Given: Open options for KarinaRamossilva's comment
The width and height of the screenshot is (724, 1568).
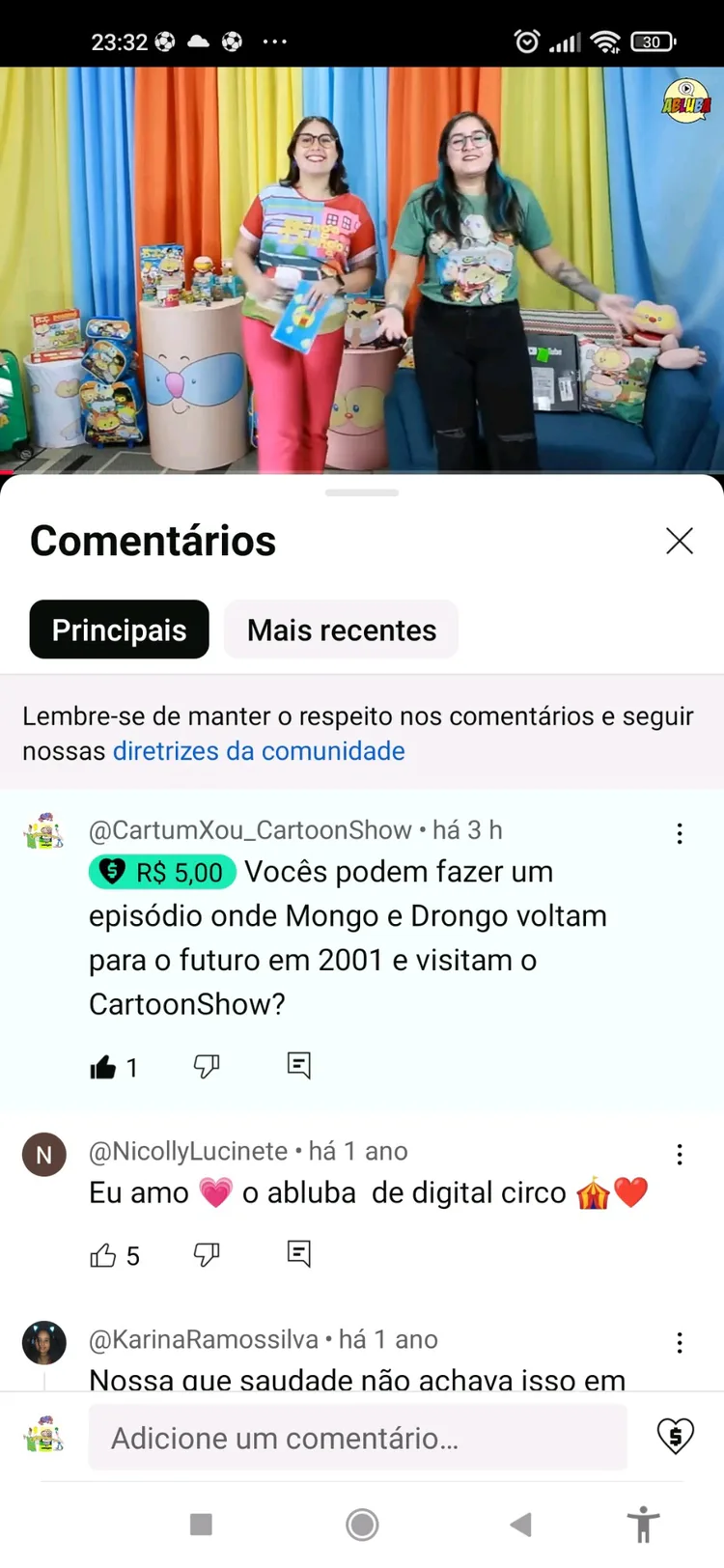Looking at the screenshot, I should tap(680, 1343).
